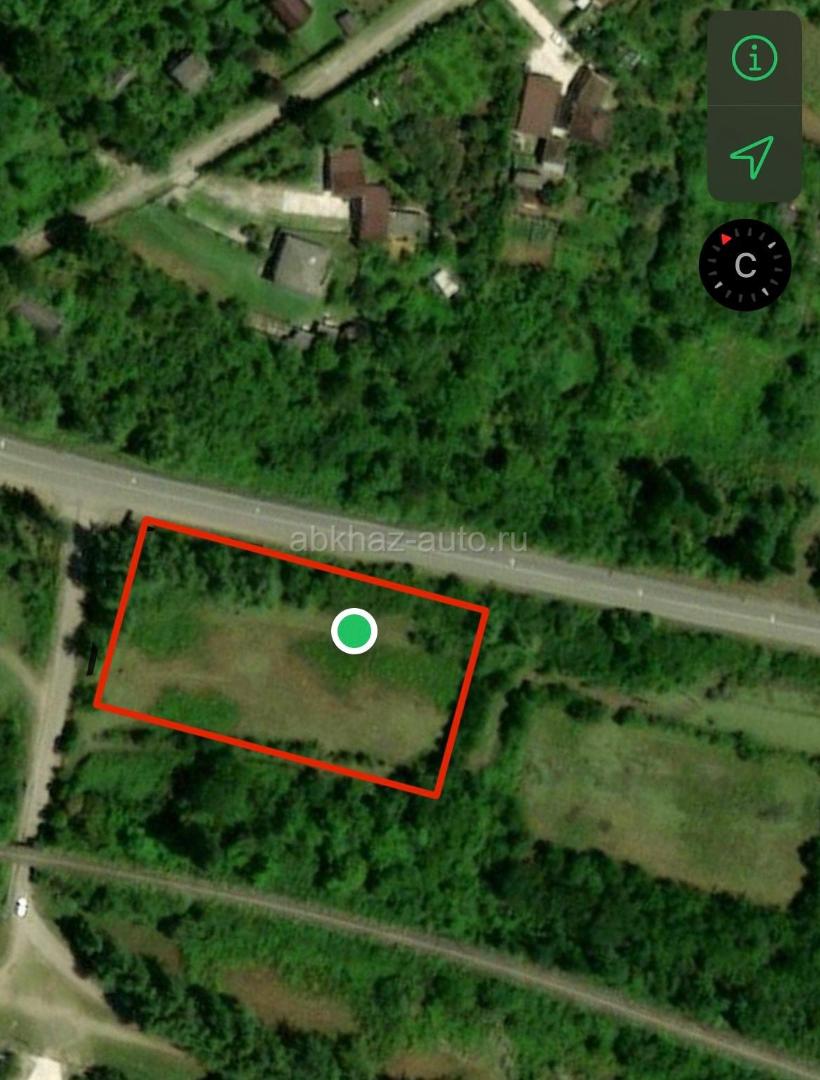
Task: Open the map info settings button
Action: 754,59
